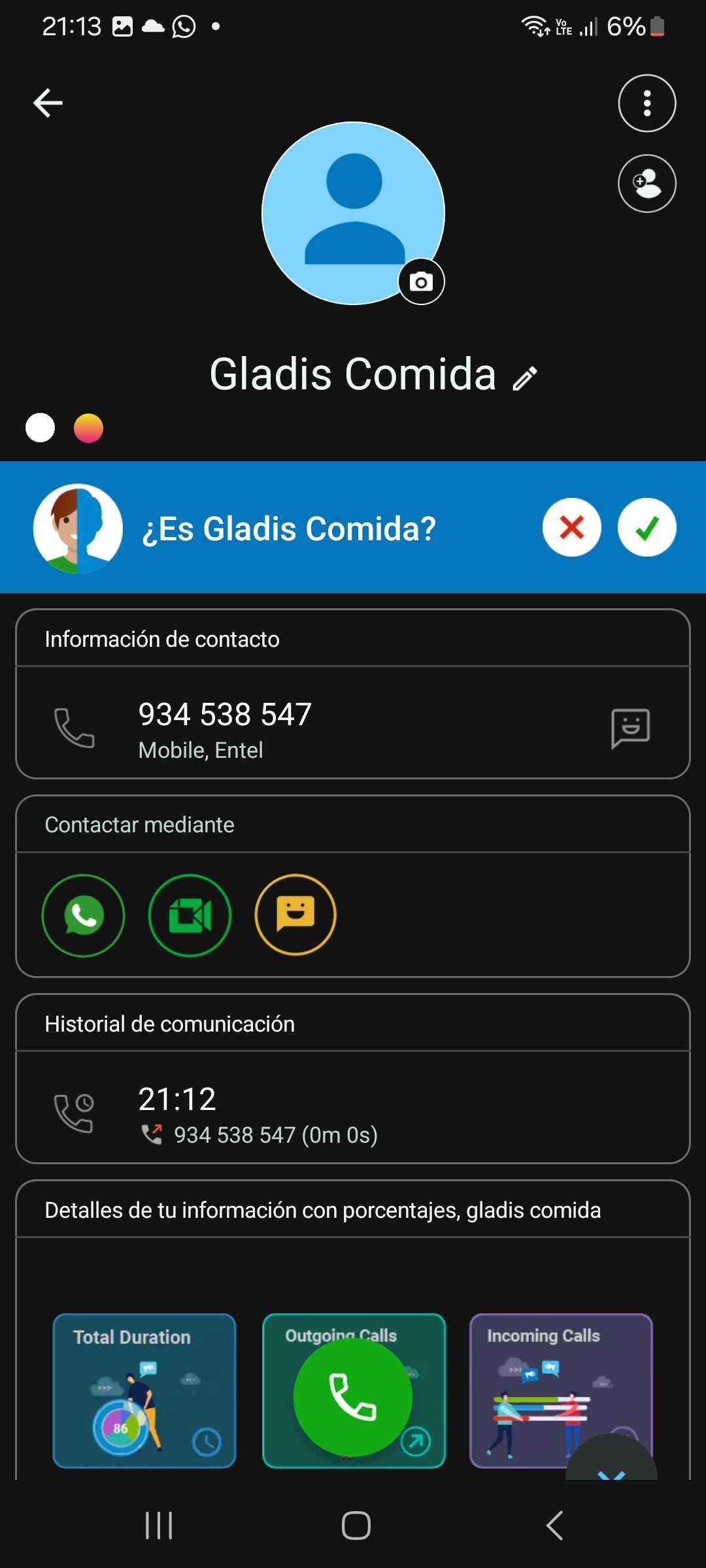Change the profile photo via camera icon

(x=421, y=282)
